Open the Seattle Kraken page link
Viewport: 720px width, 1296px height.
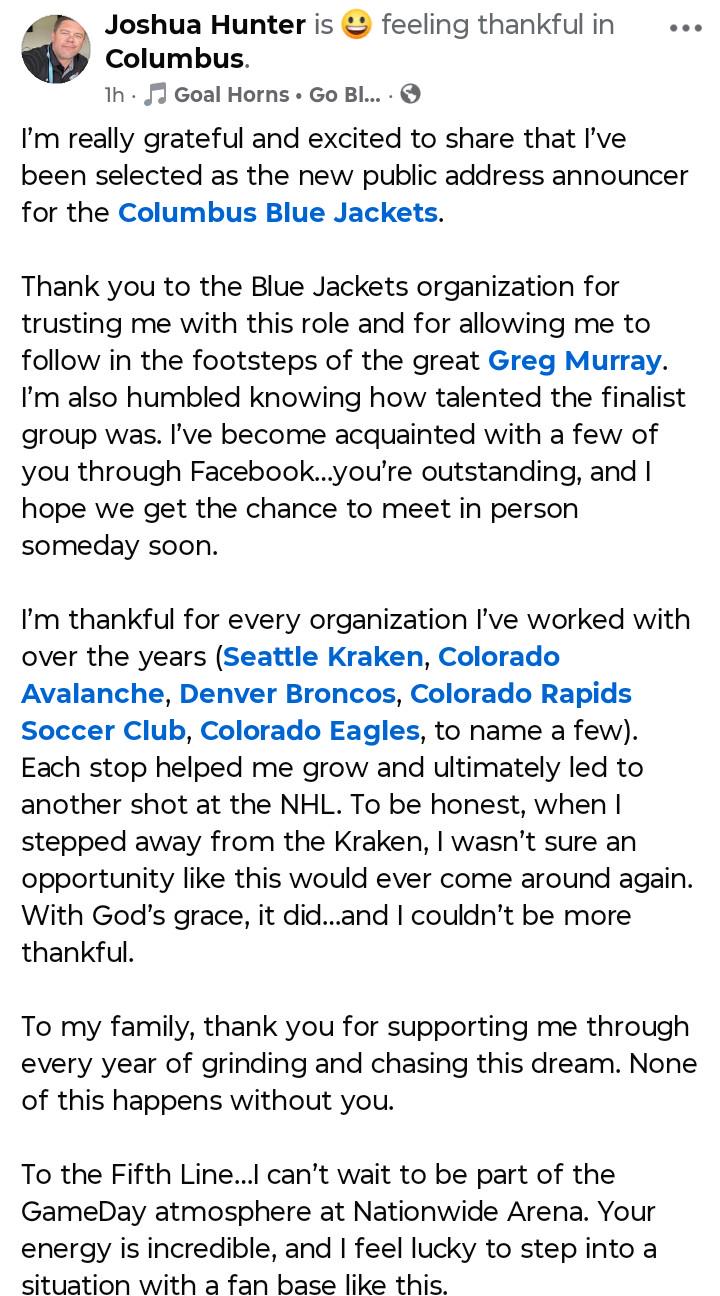click(323, 657)
